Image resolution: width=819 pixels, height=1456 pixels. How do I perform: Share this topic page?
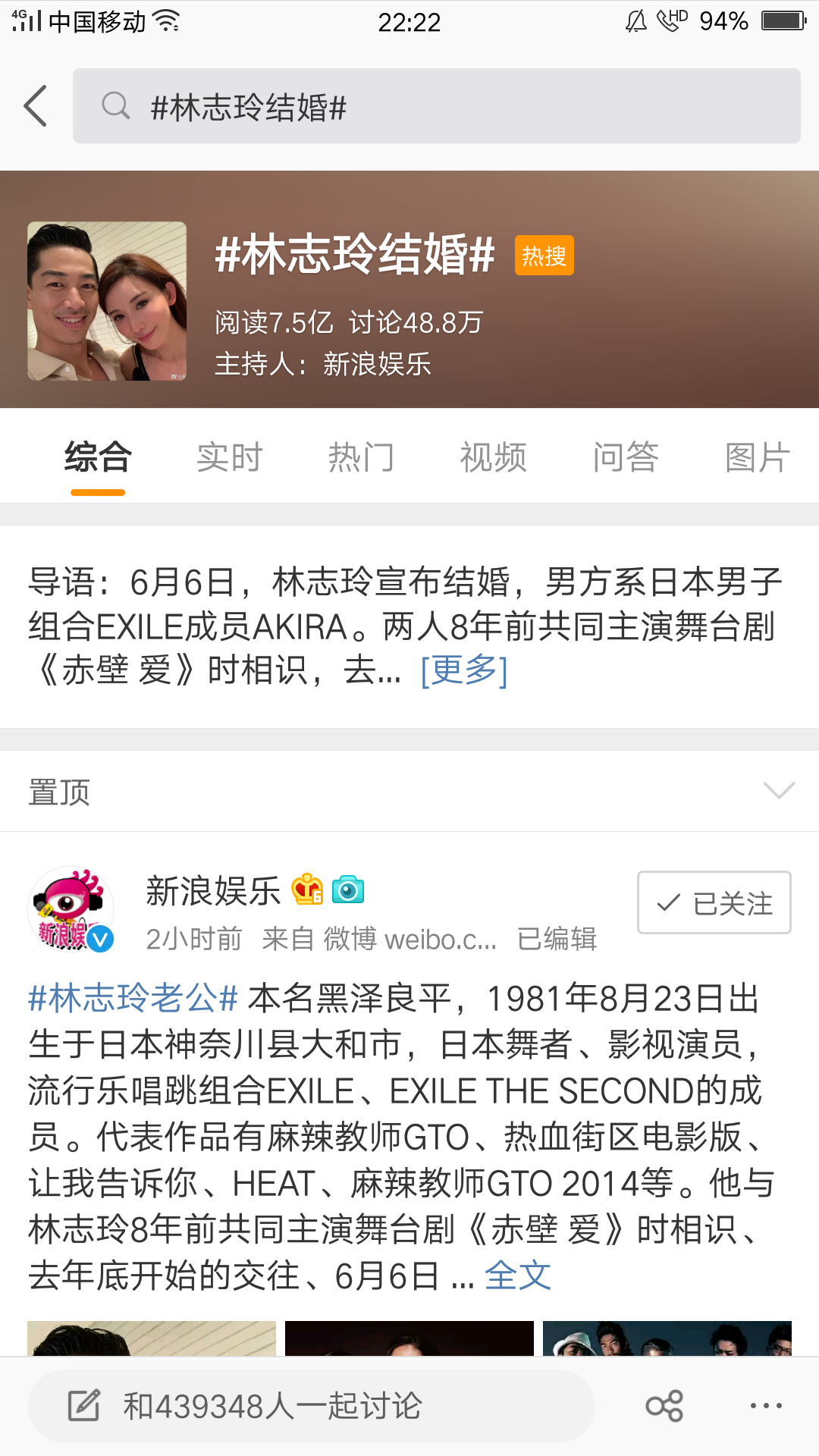[664, 1406]
